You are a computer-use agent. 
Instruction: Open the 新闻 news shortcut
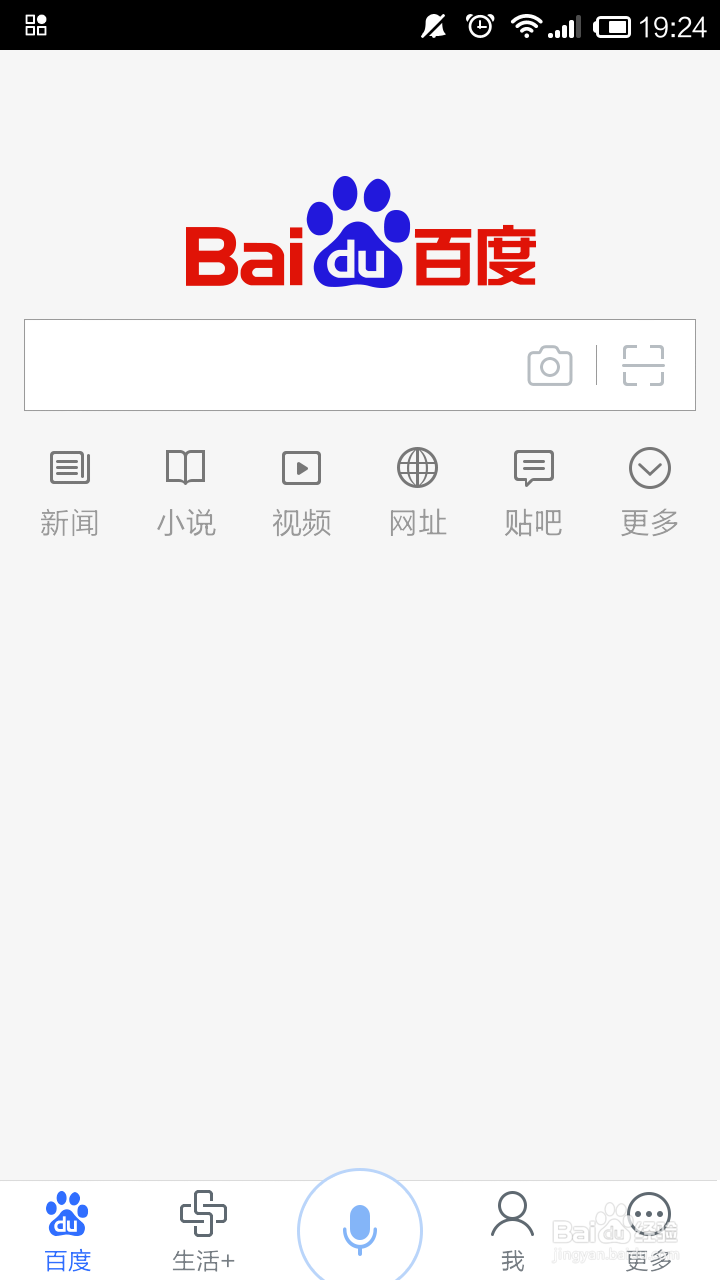[x=70, y=492]
